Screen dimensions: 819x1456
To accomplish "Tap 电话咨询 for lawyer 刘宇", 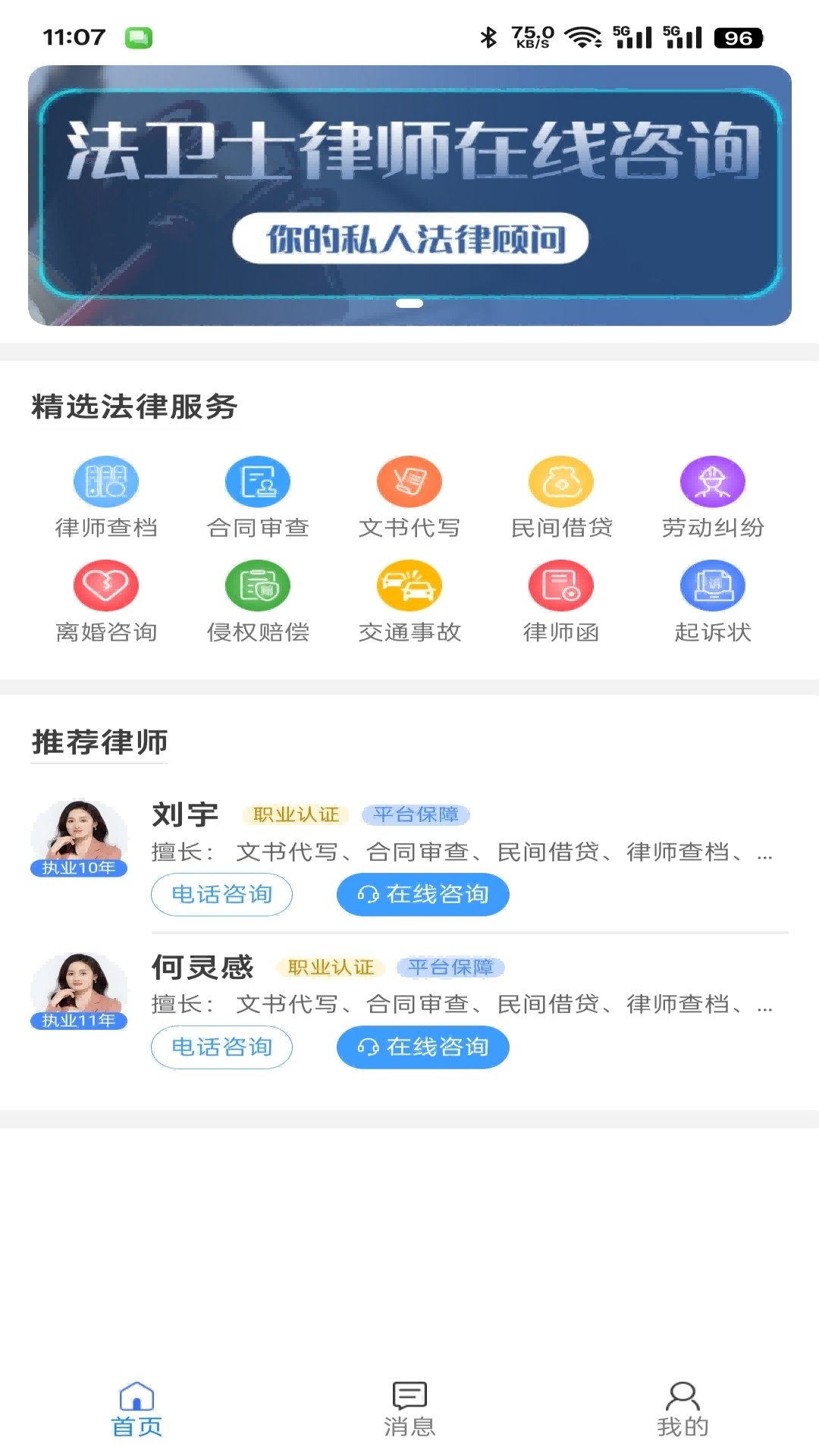I will pyautogui.click(x=221, y=895).
